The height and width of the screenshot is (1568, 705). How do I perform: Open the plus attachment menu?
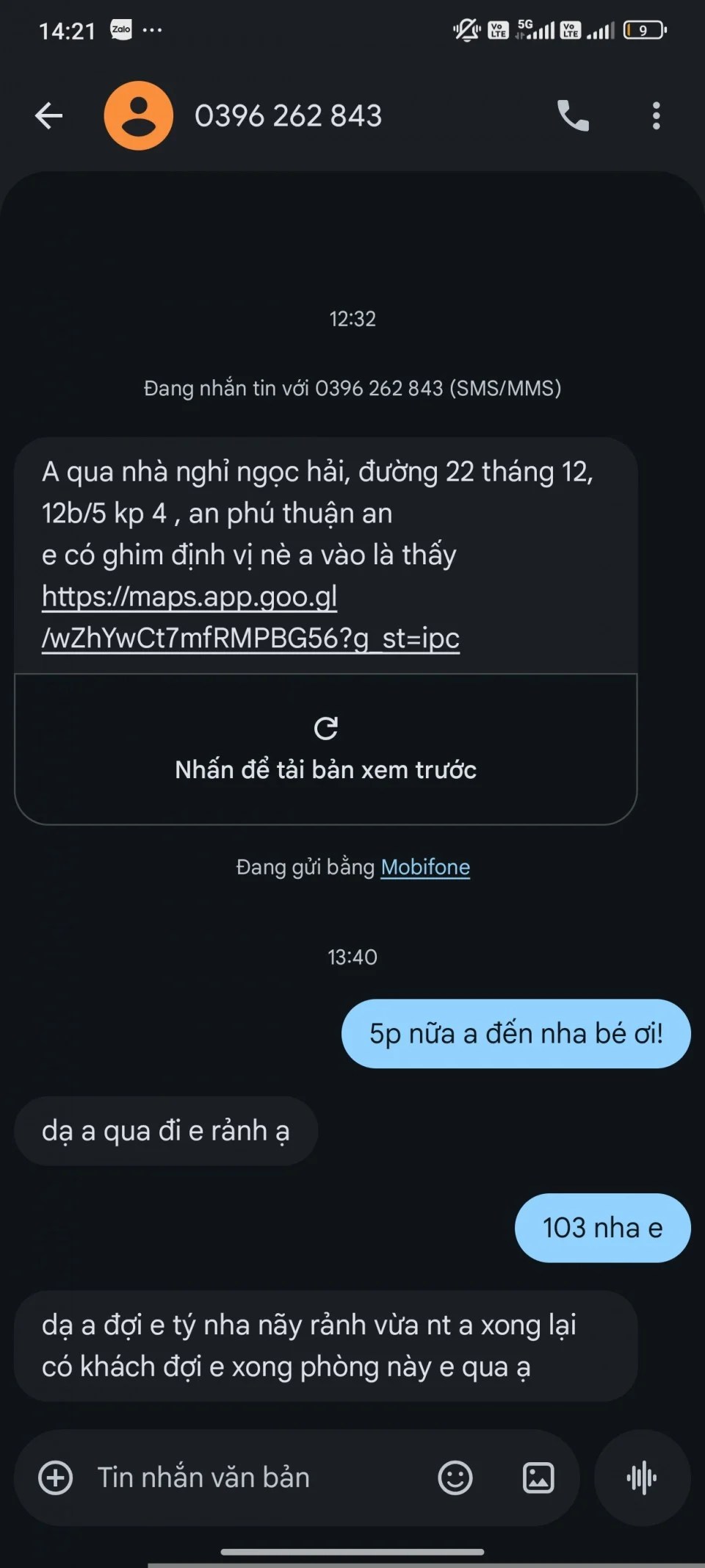(x=56, y=1478)
